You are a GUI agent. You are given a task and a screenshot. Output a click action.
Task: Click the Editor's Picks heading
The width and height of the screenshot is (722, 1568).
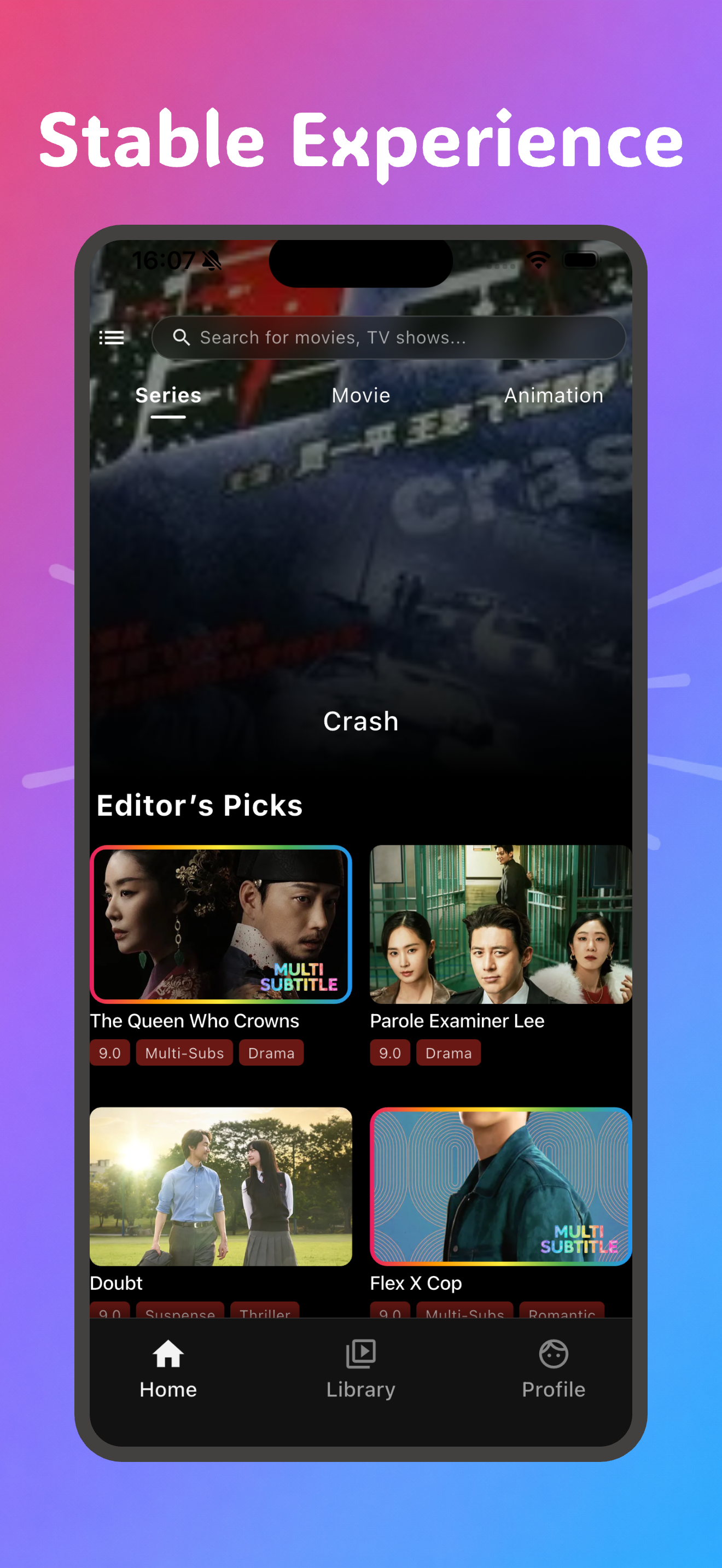200,805
